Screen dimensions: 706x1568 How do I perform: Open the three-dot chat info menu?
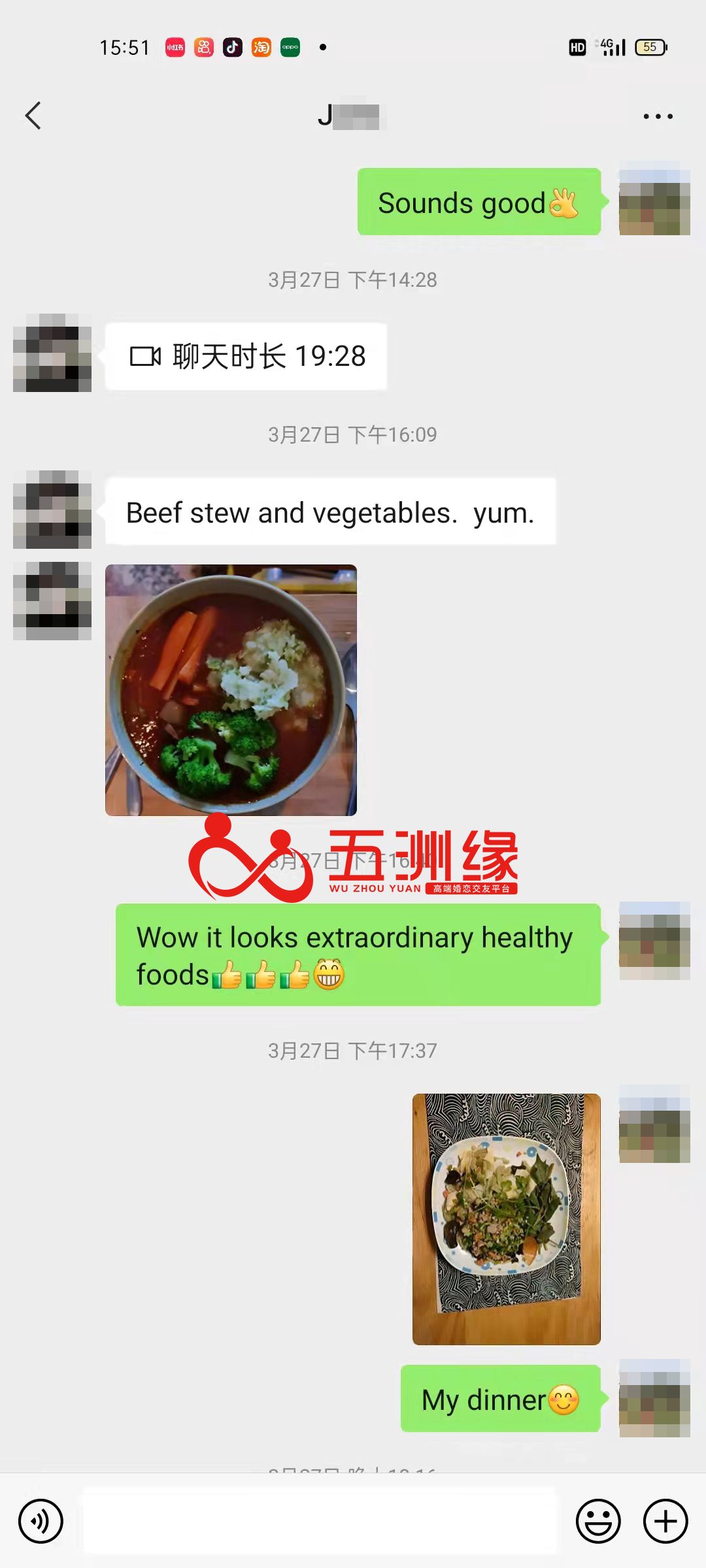click(658, 116)
